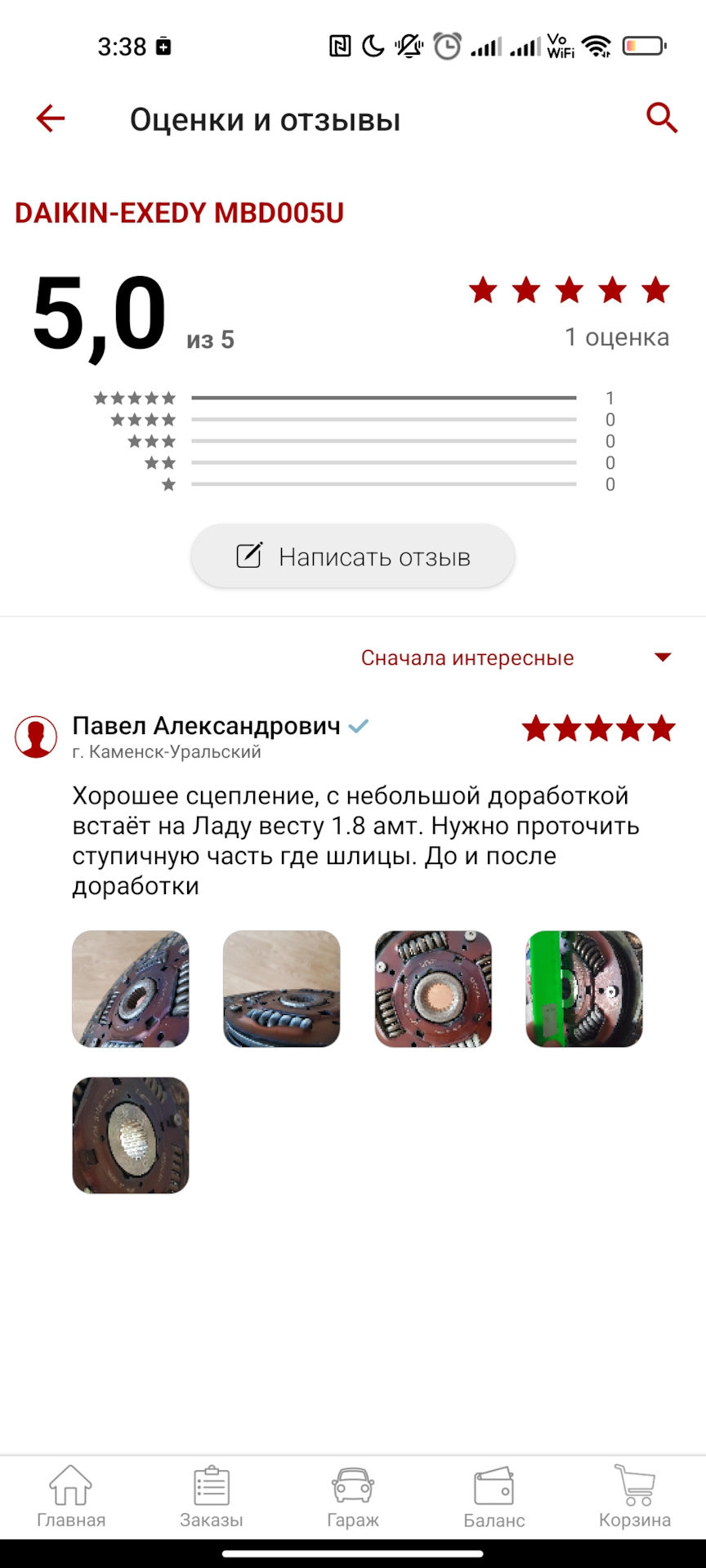View the second review photo of disc edge
The width and height of the screenshot is (706, 1568).
tap(282, 989)
